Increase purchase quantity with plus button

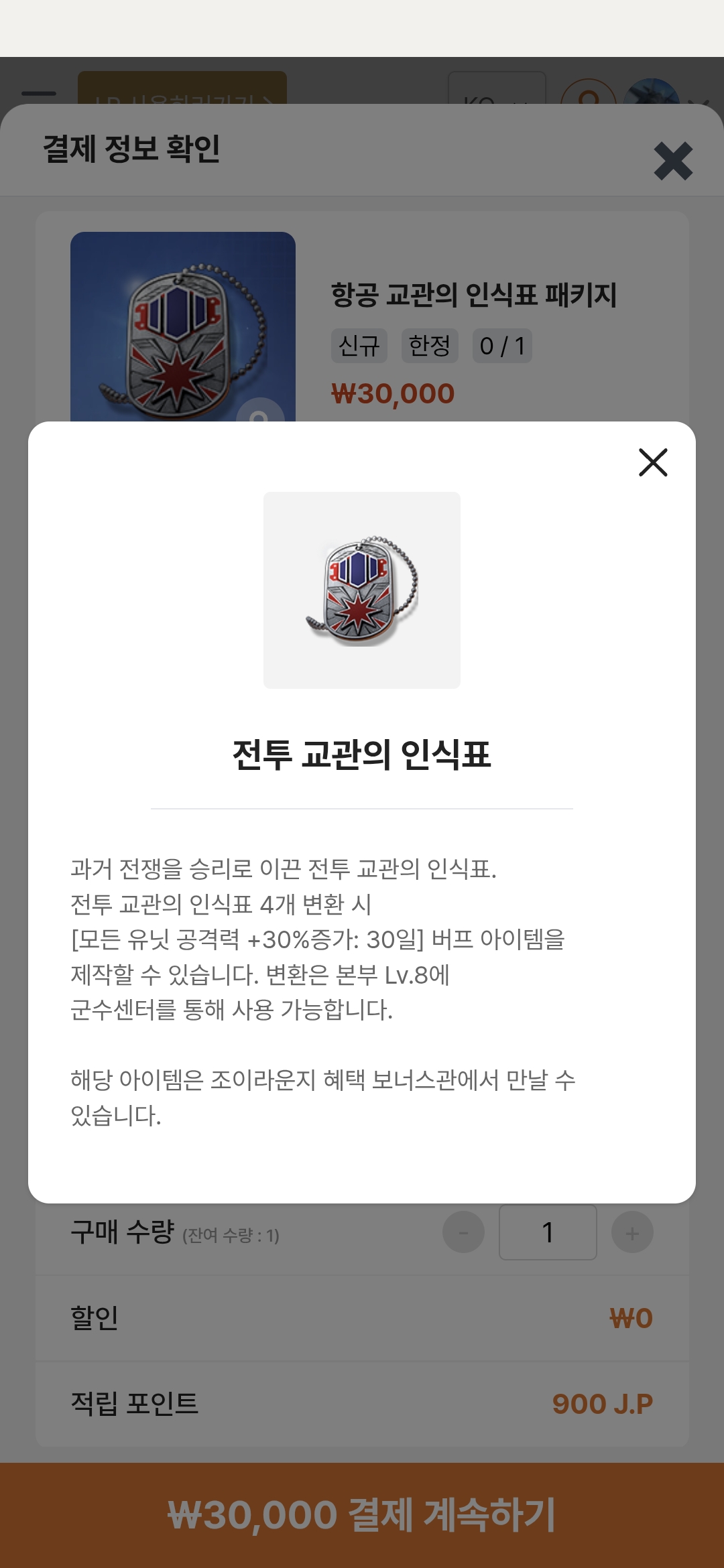[x=632, y=1232]
